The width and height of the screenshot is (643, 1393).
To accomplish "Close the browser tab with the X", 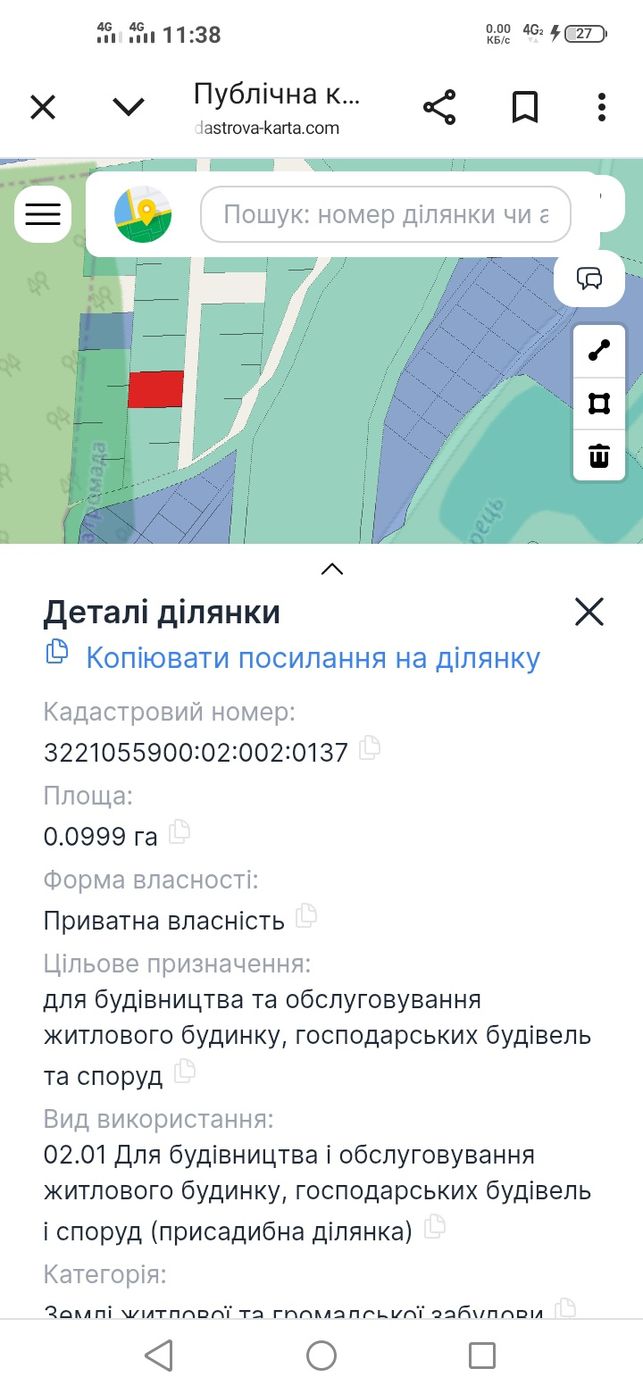I will point(43,107).
